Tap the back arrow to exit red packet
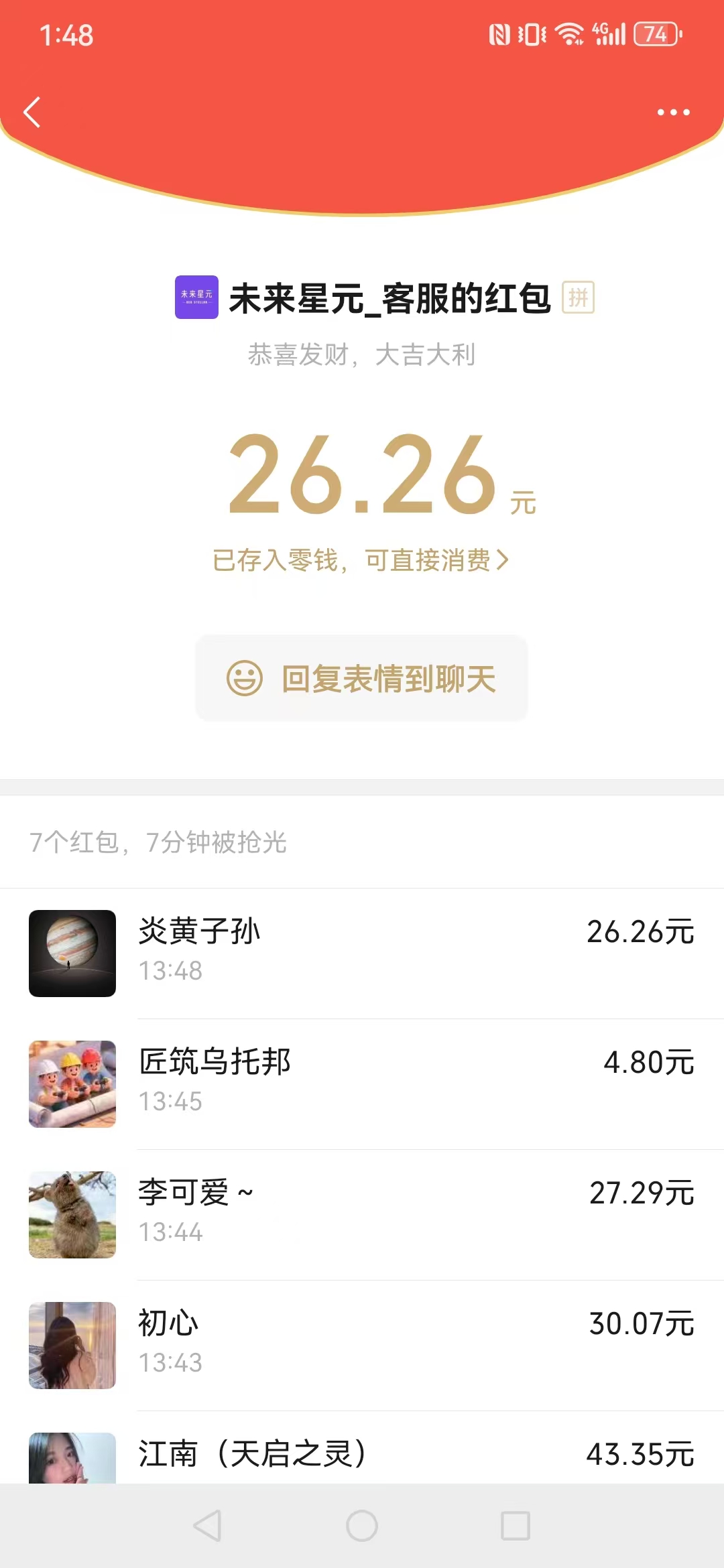 [x=32, y=111]
